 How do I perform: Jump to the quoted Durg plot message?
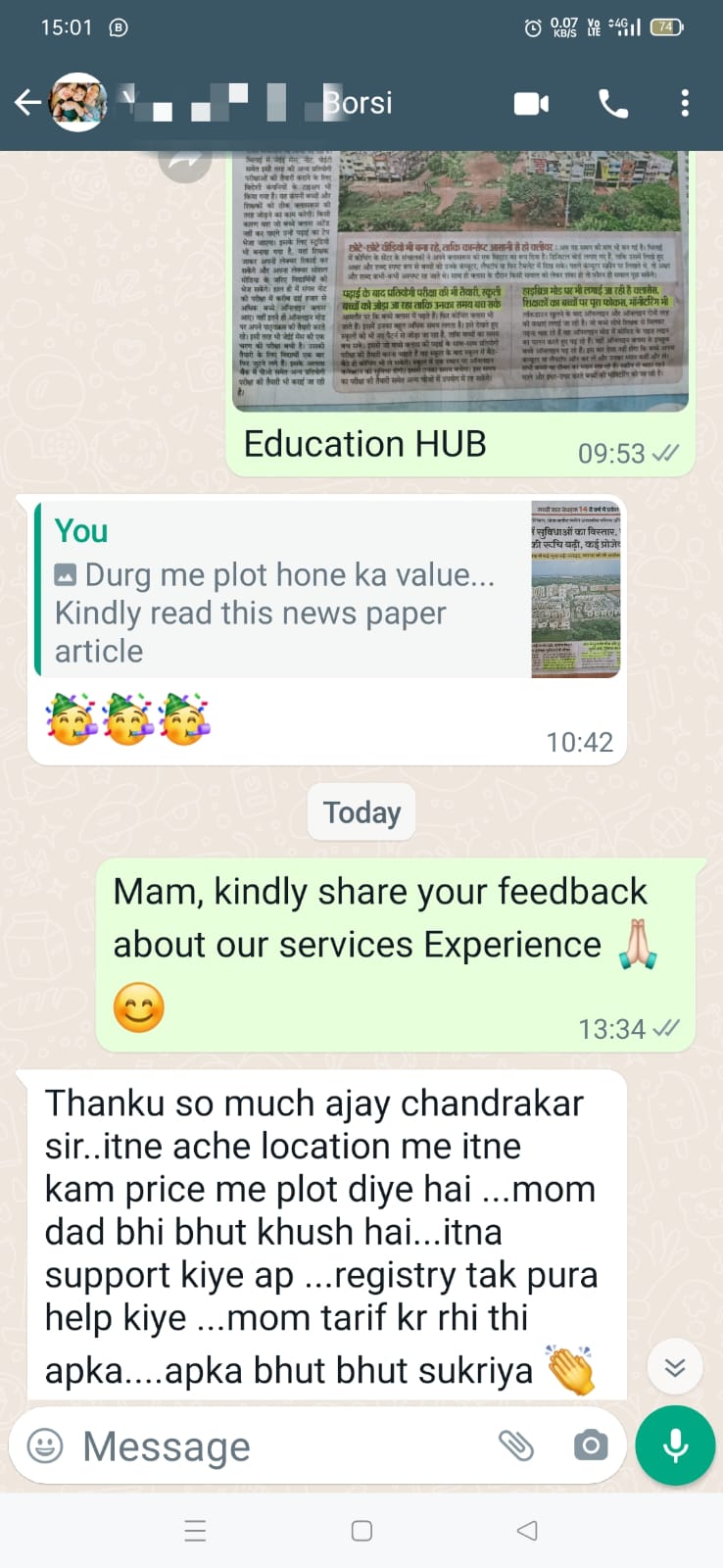point(328,590)
